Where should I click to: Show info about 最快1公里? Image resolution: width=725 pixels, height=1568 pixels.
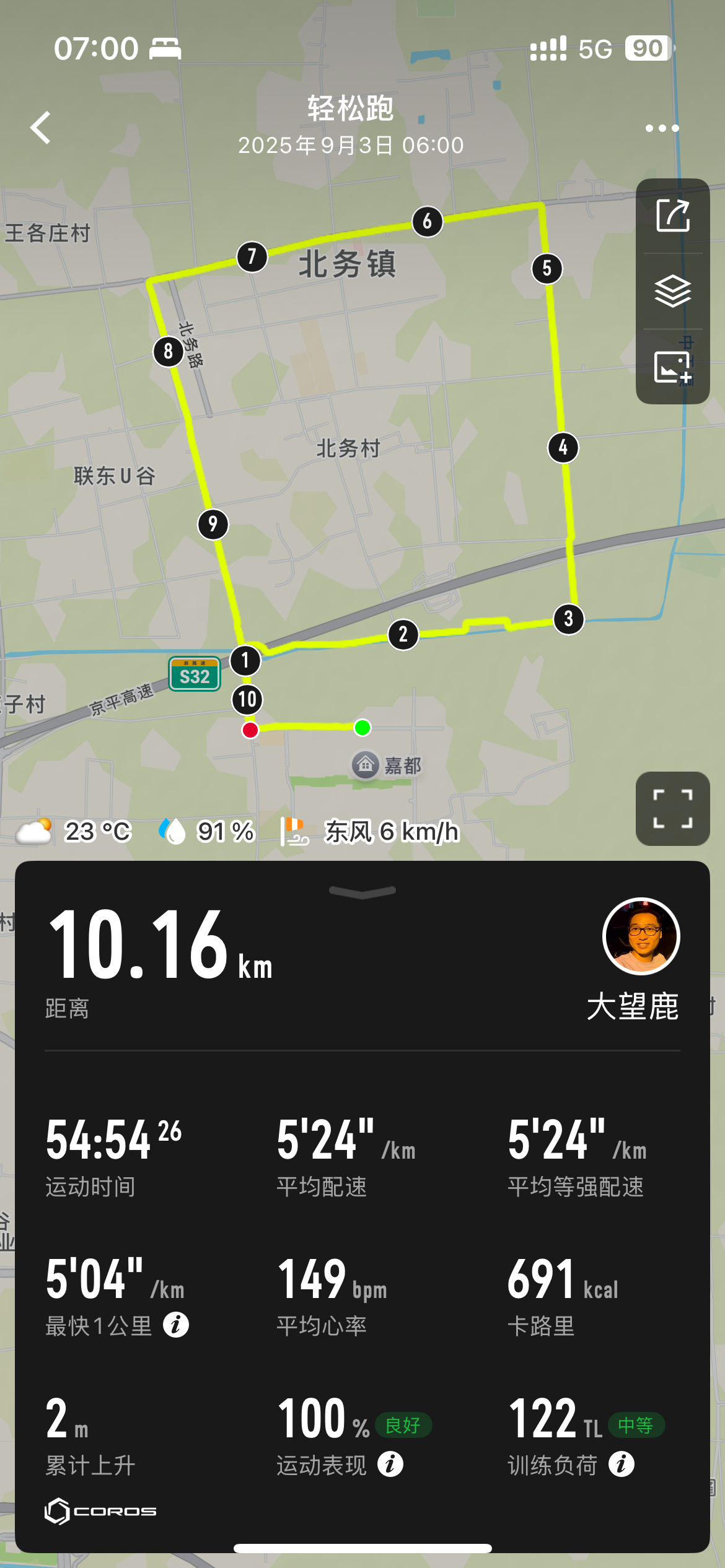tap(176, 1325)
